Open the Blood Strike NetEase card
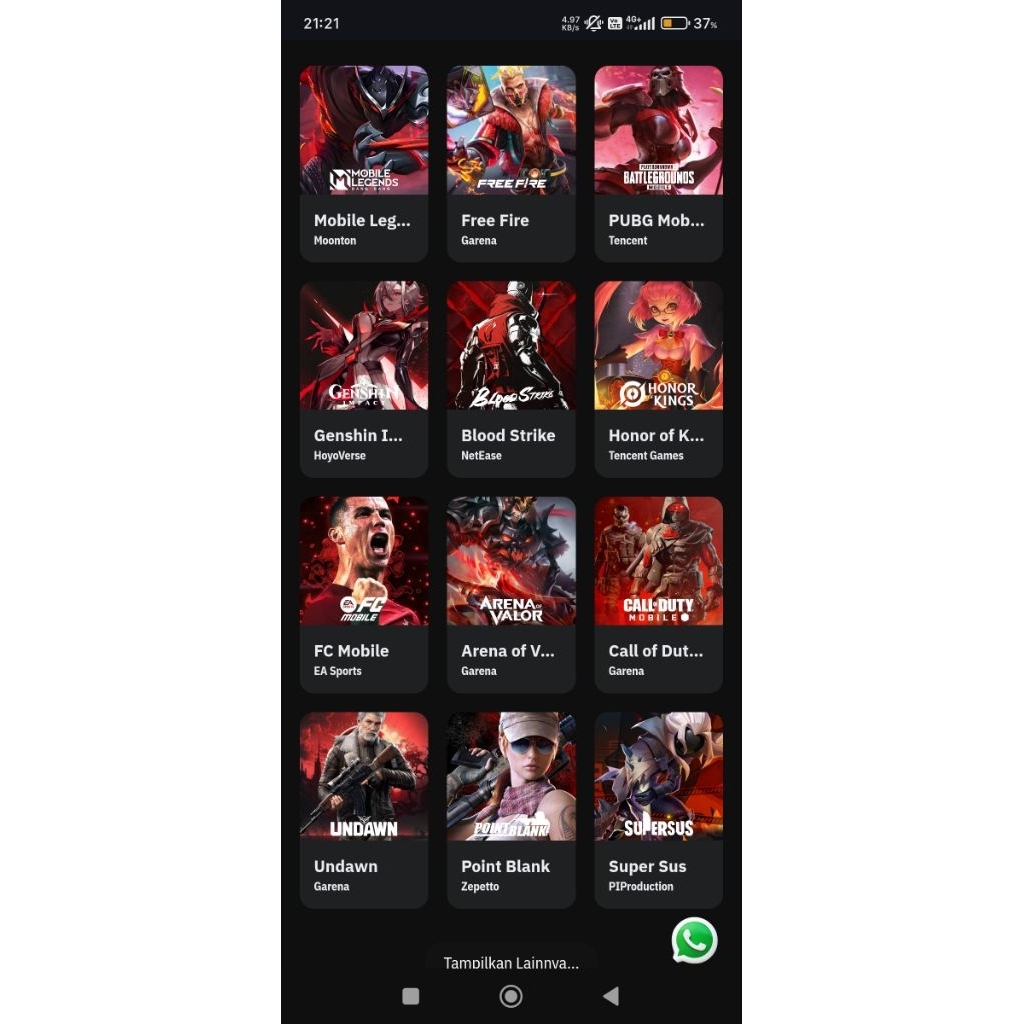 pos(511,378)
